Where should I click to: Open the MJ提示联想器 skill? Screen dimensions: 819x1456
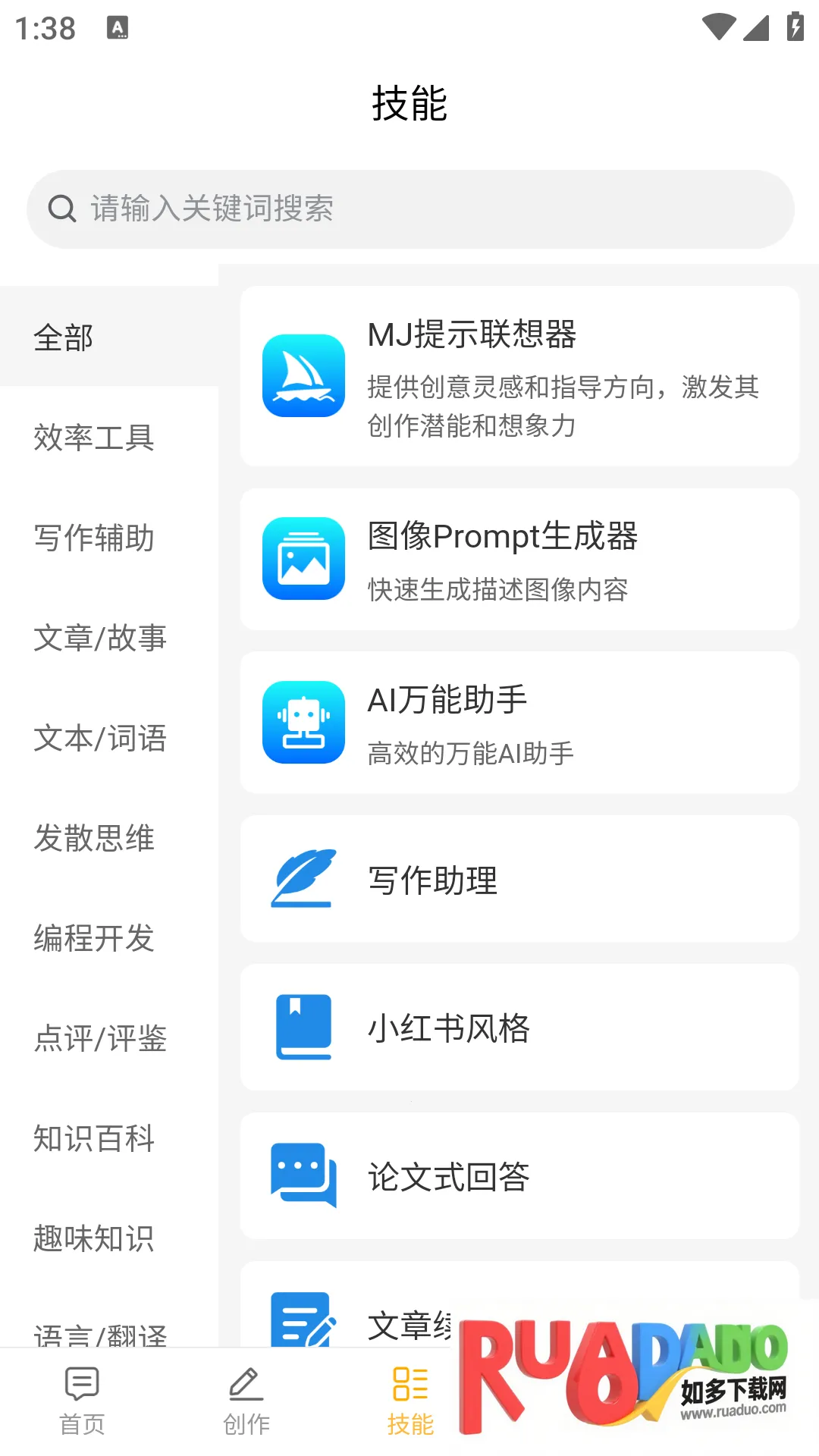pyautogui.click(x=519, y=376)
